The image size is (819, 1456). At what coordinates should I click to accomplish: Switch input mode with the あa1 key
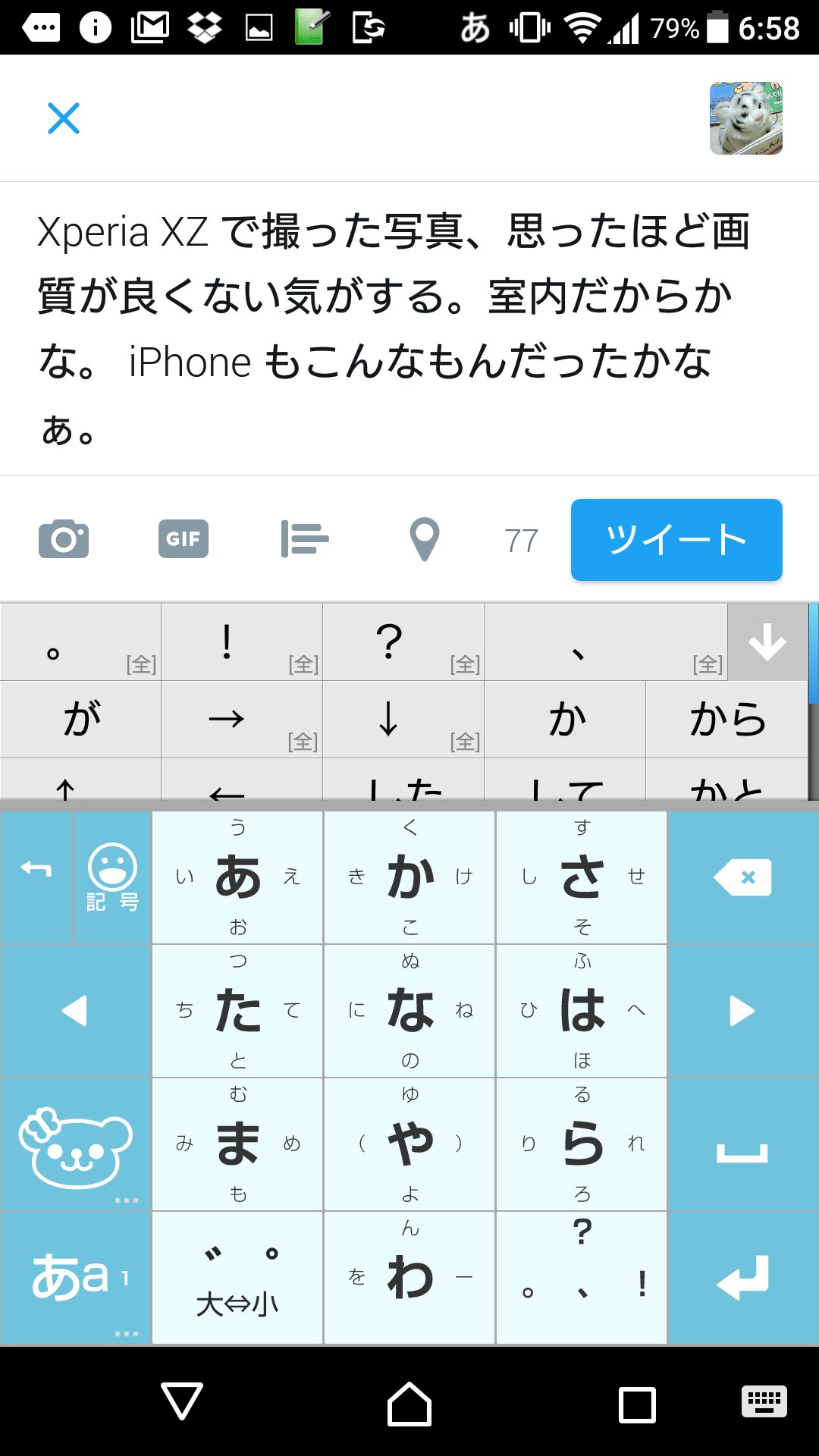(x=76, y=1278)
